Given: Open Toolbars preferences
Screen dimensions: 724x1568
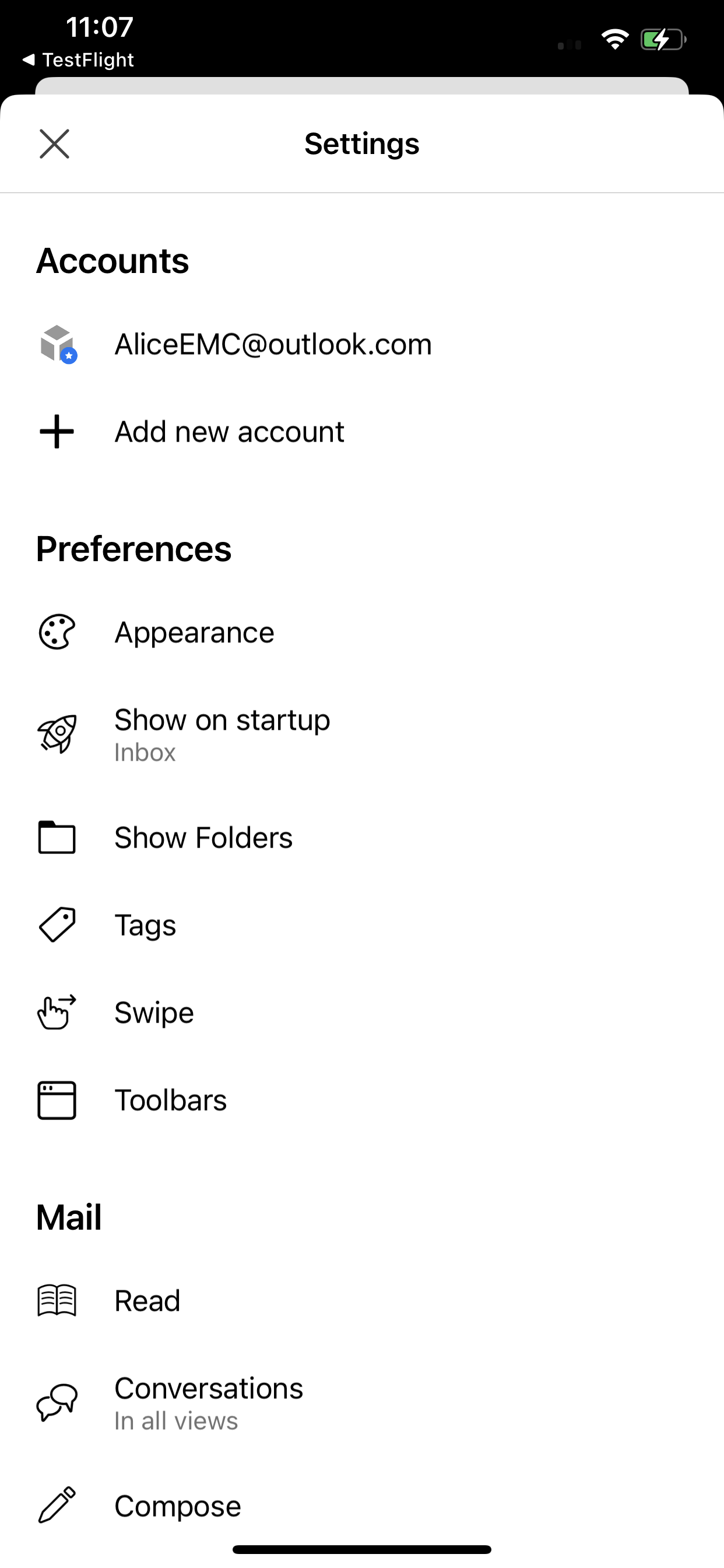Looking at the screenshot, I should point(362,1100).
